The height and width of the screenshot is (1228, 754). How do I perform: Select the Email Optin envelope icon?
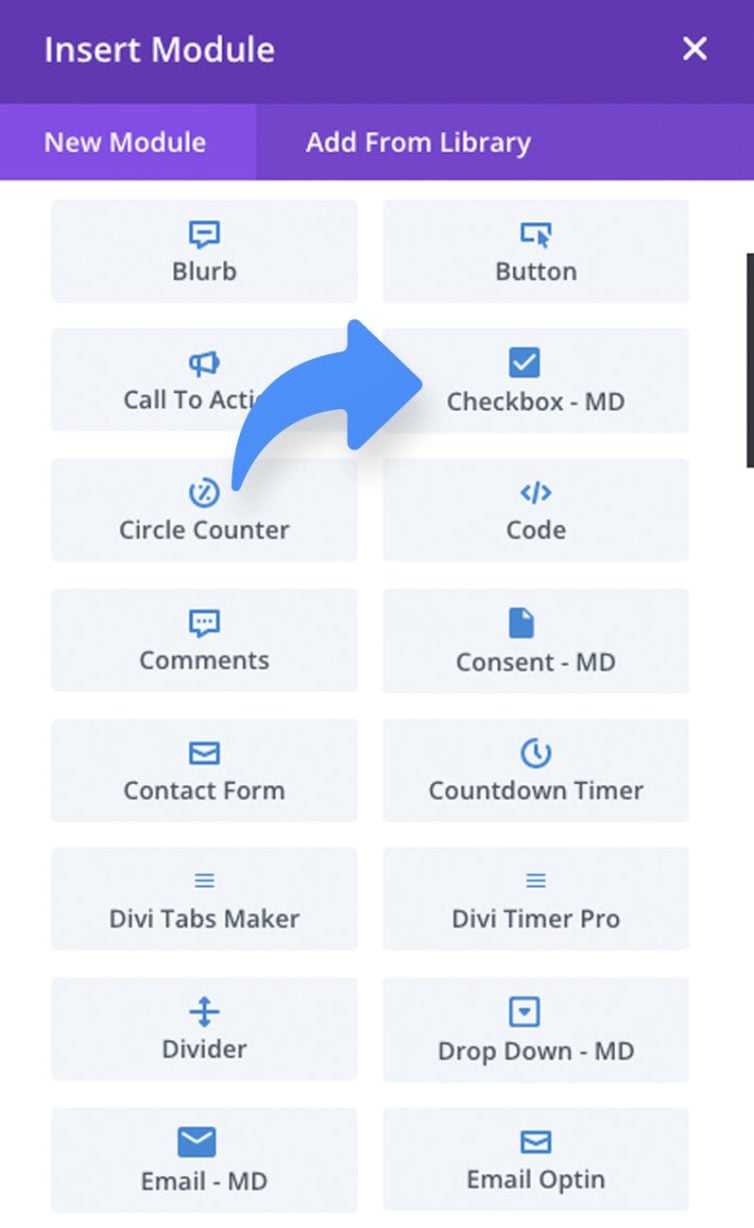click(x=536, y=1143)
